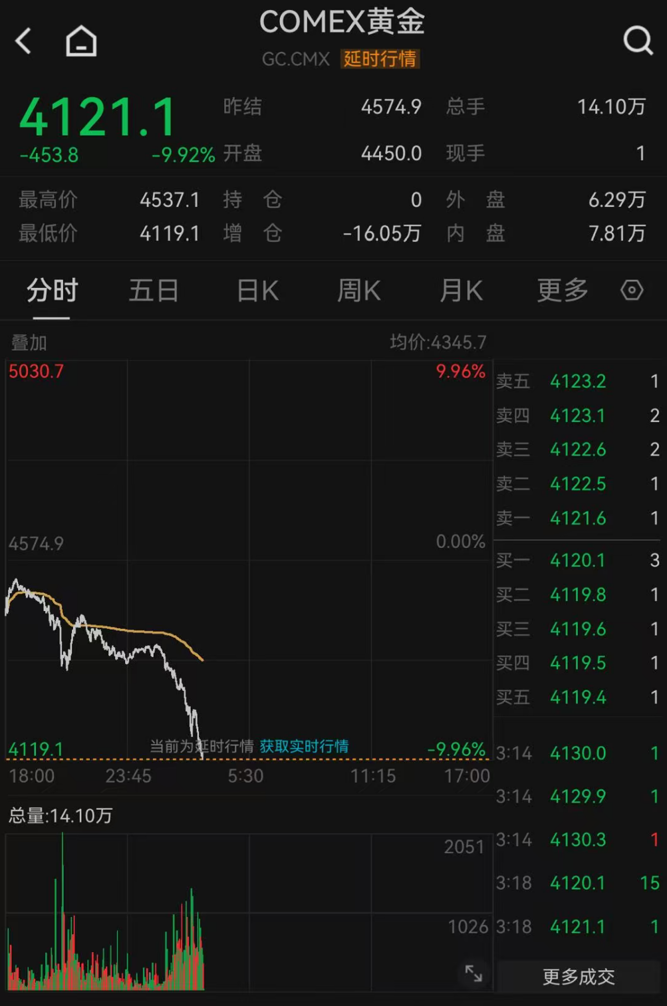Switch to the 分时 tab
667x1006 pixels.
pyautogui.click(x=52, y=291)
